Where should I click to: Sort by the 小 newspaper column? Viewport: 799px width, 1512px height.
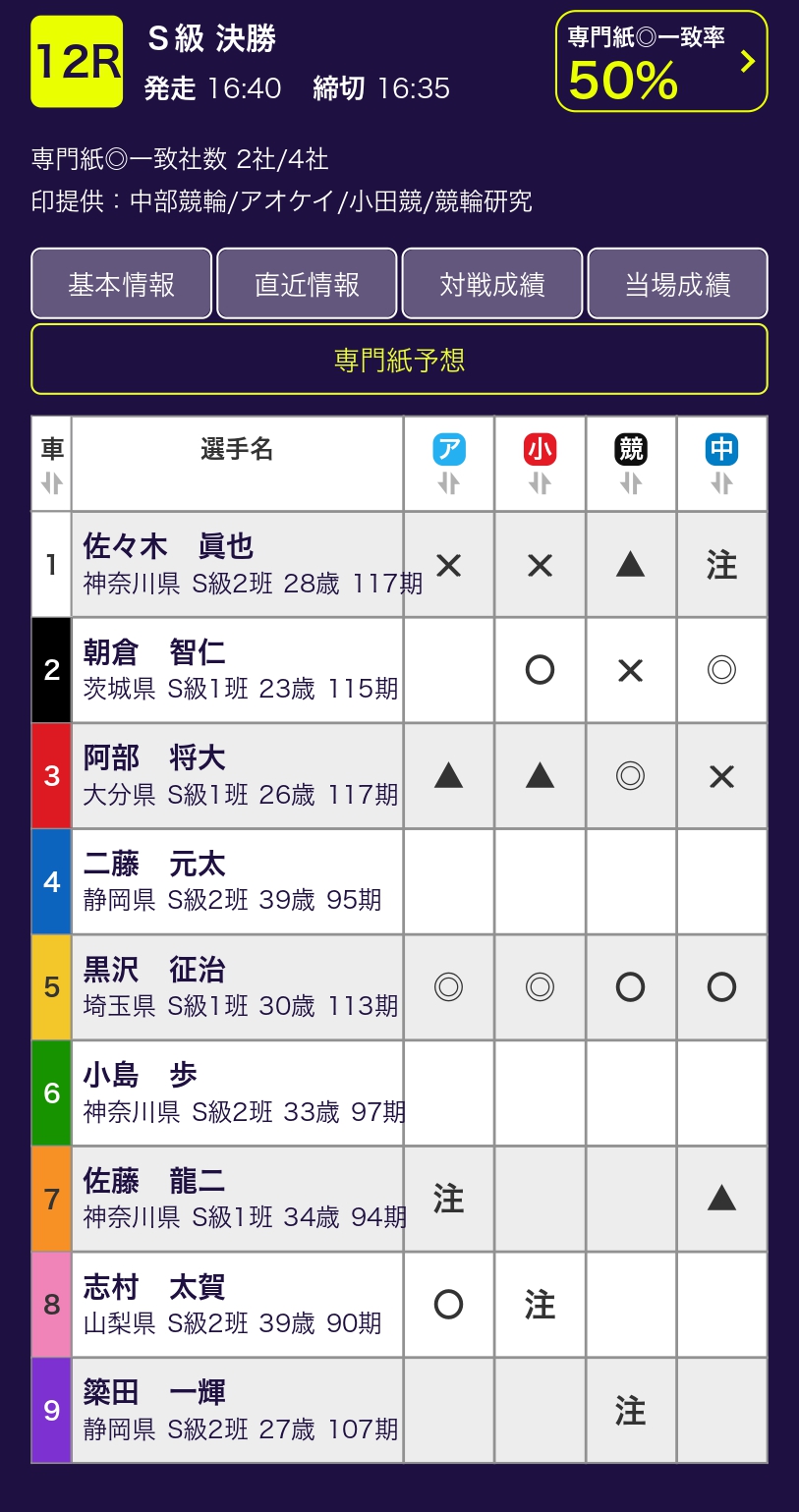point(540,482)
